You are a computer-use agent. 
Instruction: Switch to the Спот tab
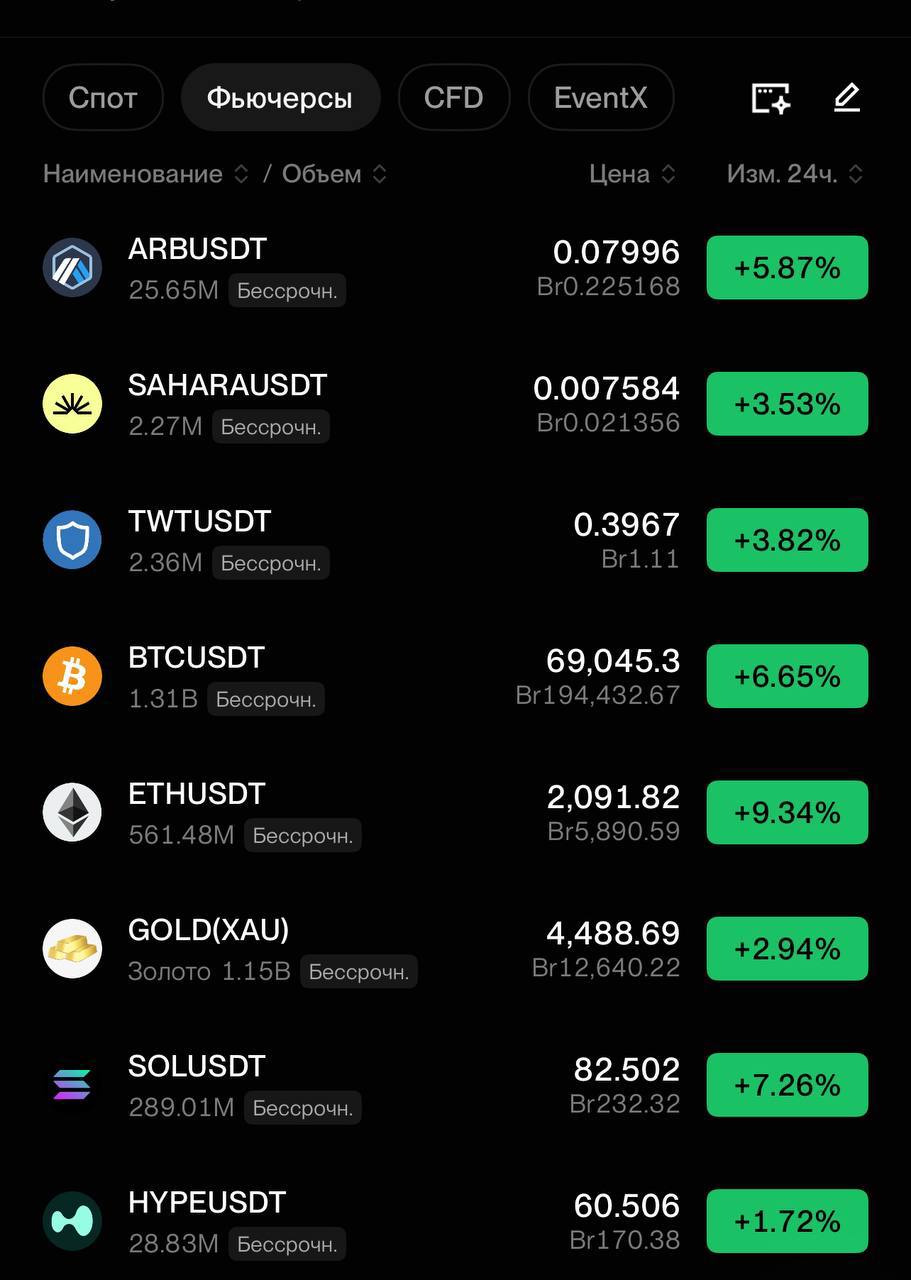click(x=103, y=98)
